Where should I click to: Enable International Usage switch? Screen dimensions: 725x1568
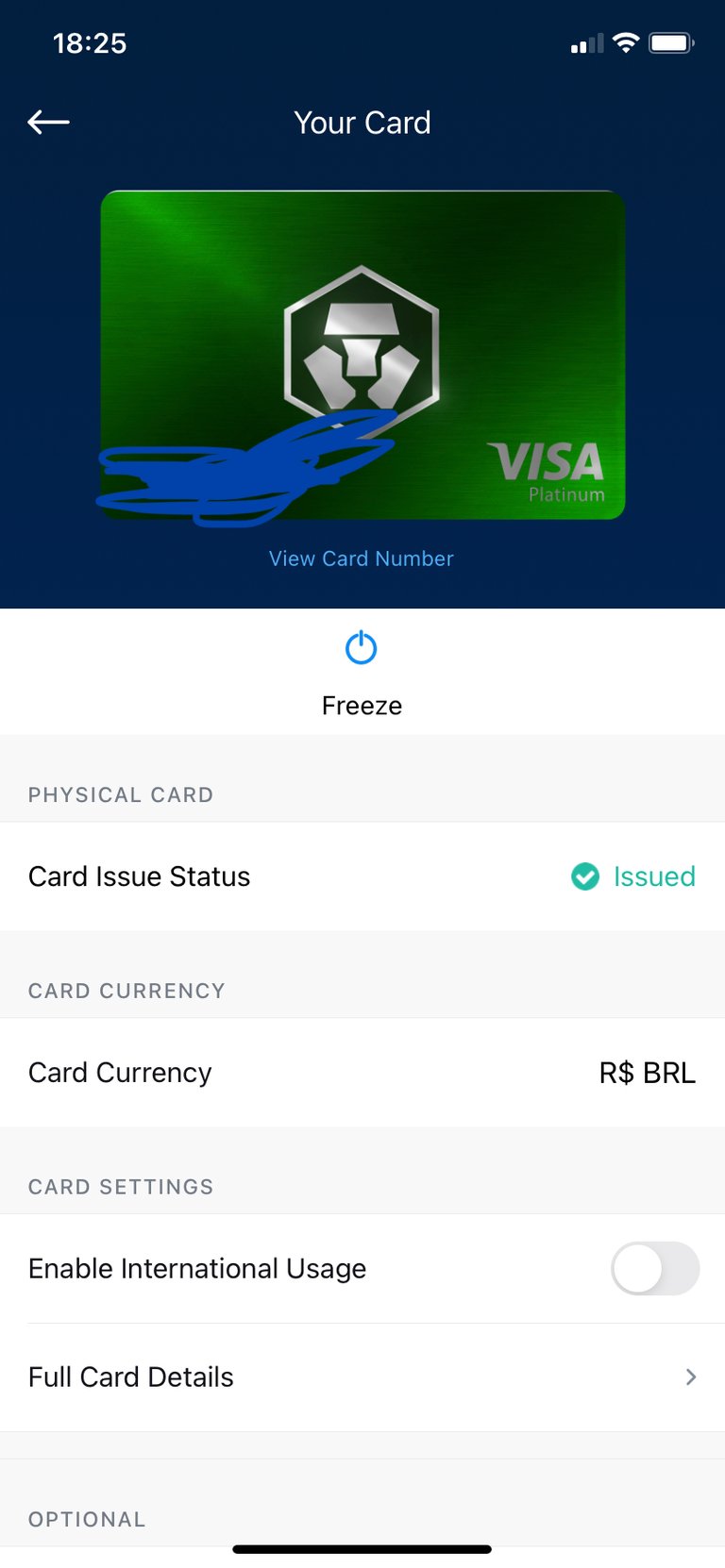point(655,1268)
